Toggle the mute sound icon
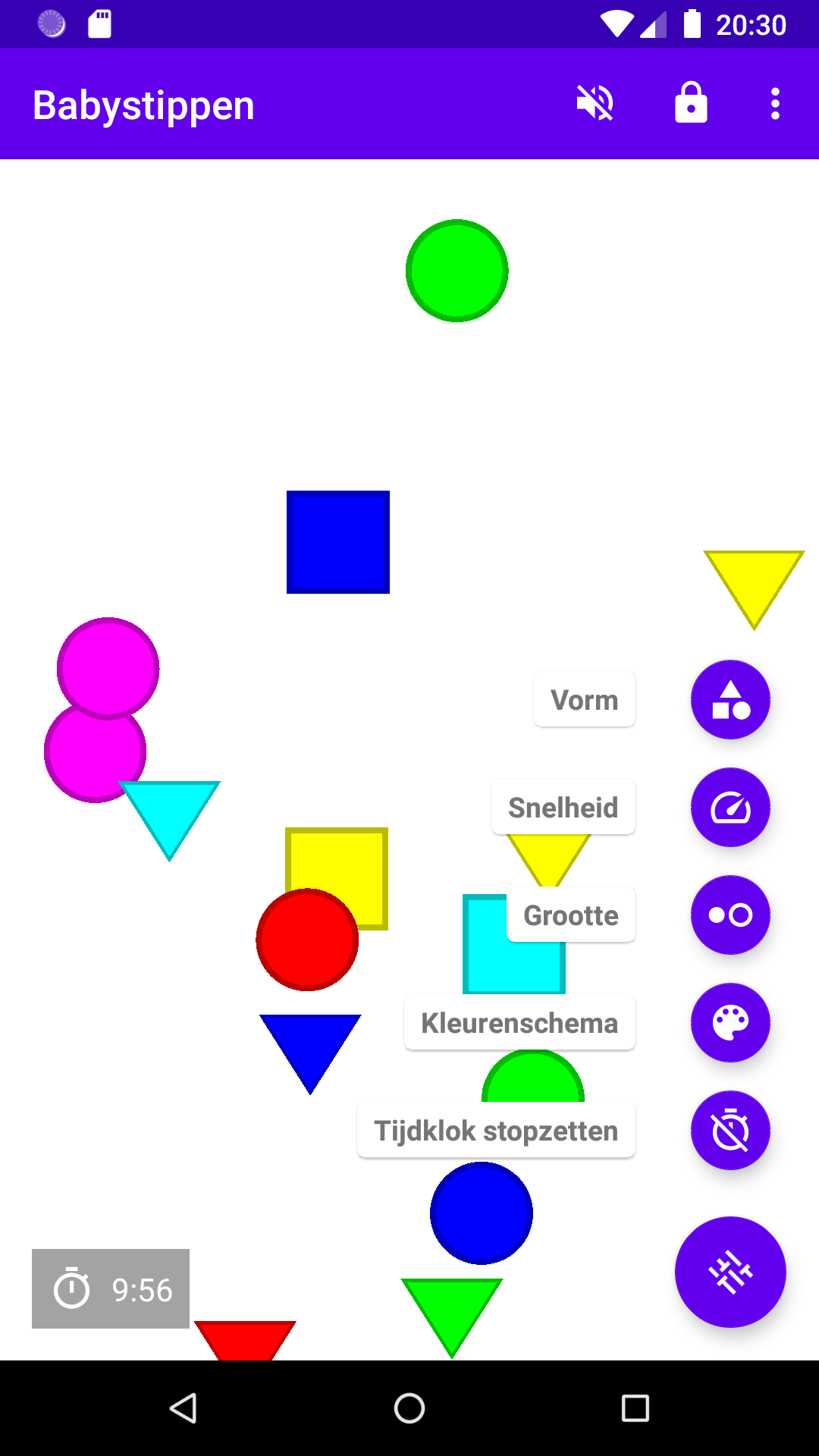Screen dimensions: 819x1456 point(595,103)
